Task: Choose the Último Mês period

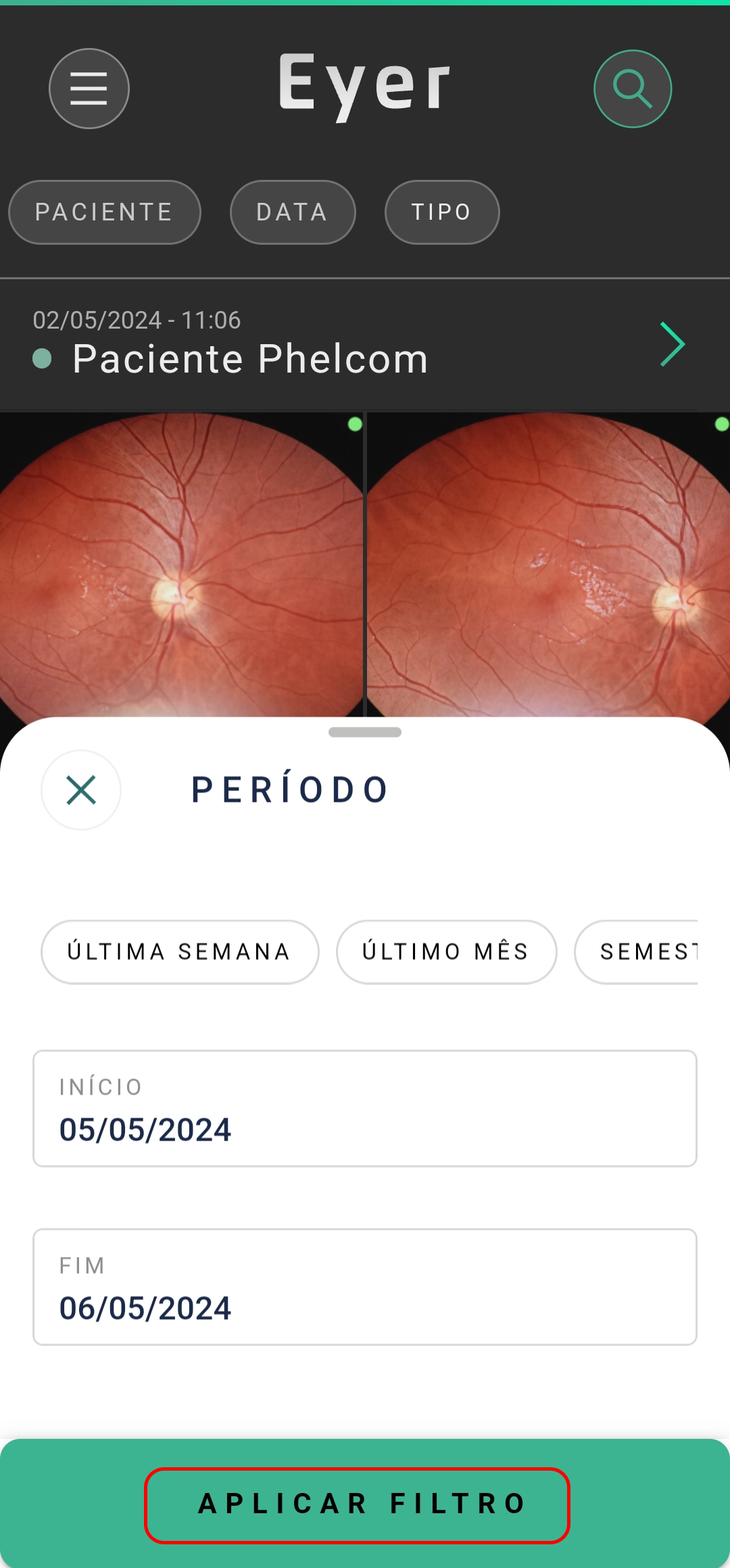Action: pos(446,952)
